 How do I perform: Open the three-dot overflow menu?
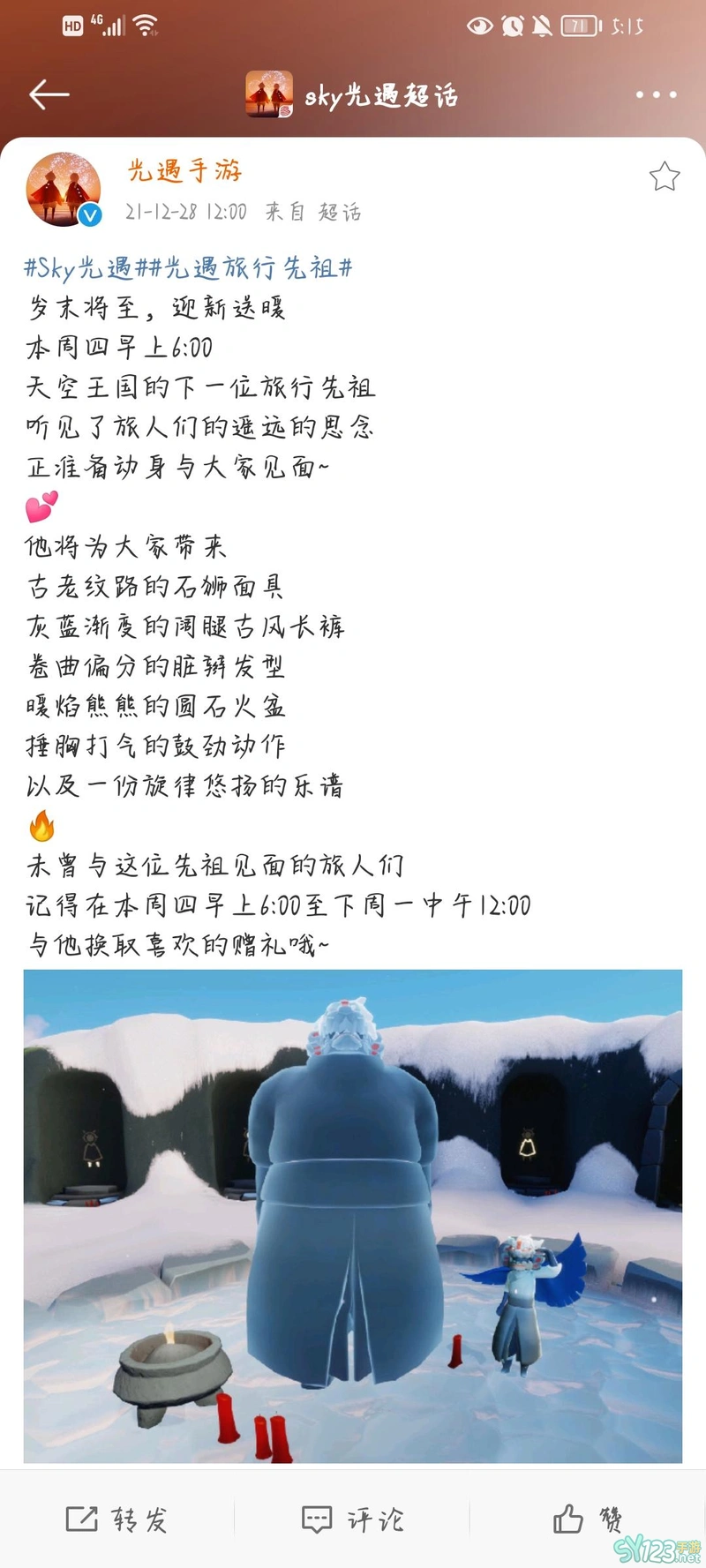click(x=656, y=94)
